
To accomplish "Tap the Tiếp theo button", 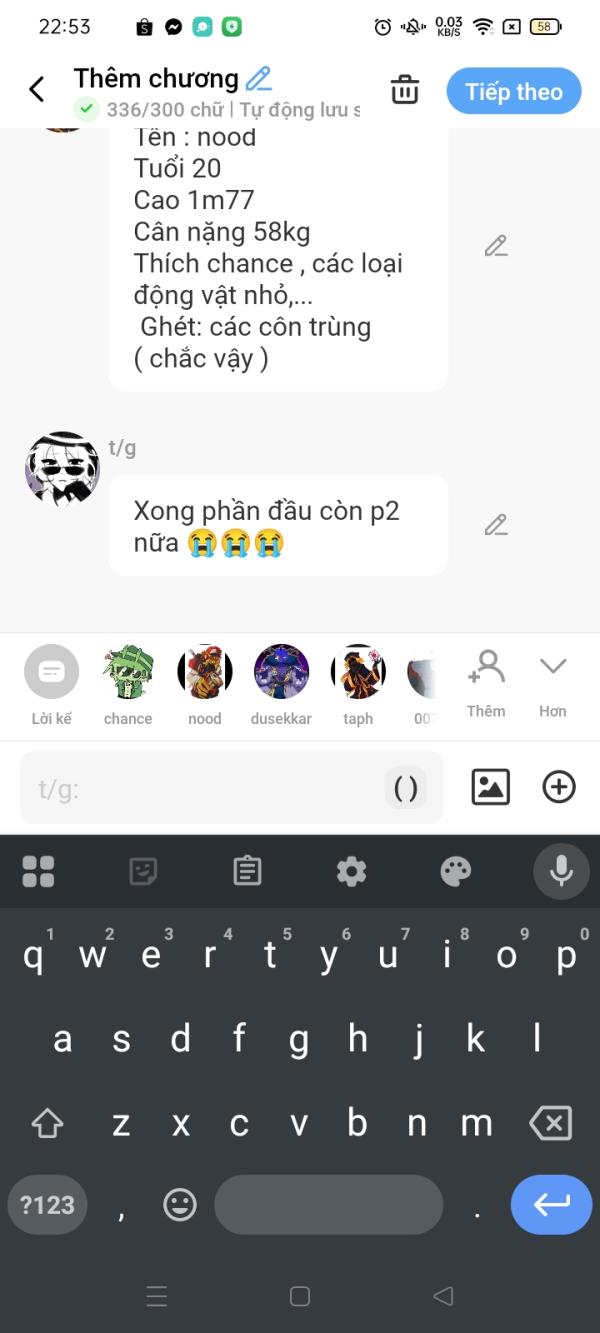I will coord(514,92).
